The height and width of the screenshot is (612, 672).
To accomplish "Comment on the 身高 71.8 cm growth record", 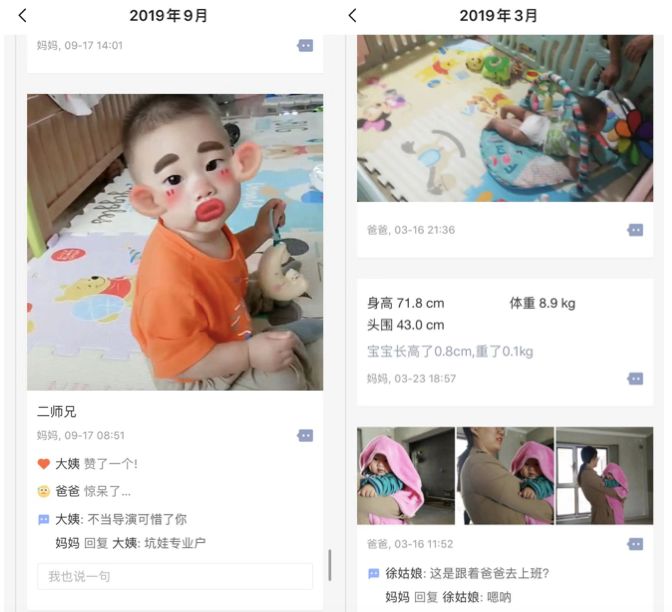I will 635,379.
